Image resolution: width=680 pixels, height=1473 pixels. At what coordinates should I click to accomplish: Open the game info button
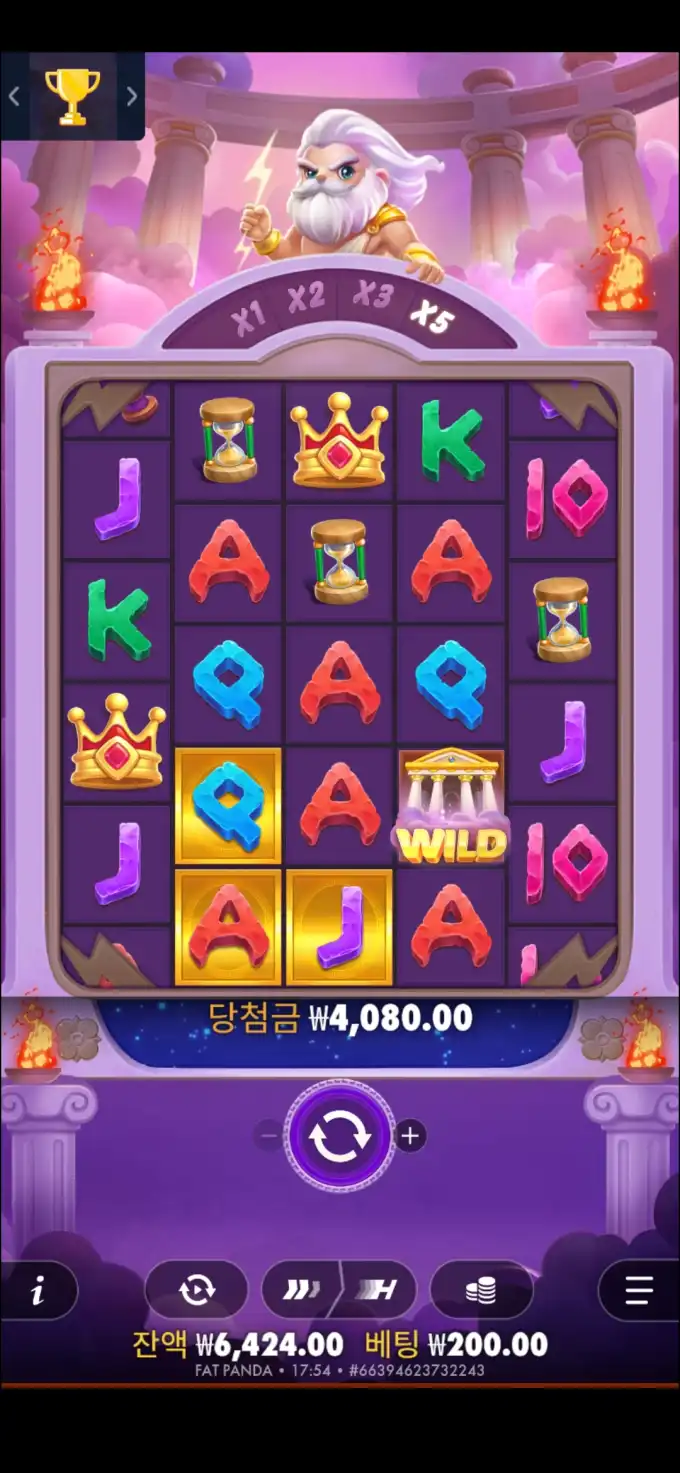coord(38,1291)
